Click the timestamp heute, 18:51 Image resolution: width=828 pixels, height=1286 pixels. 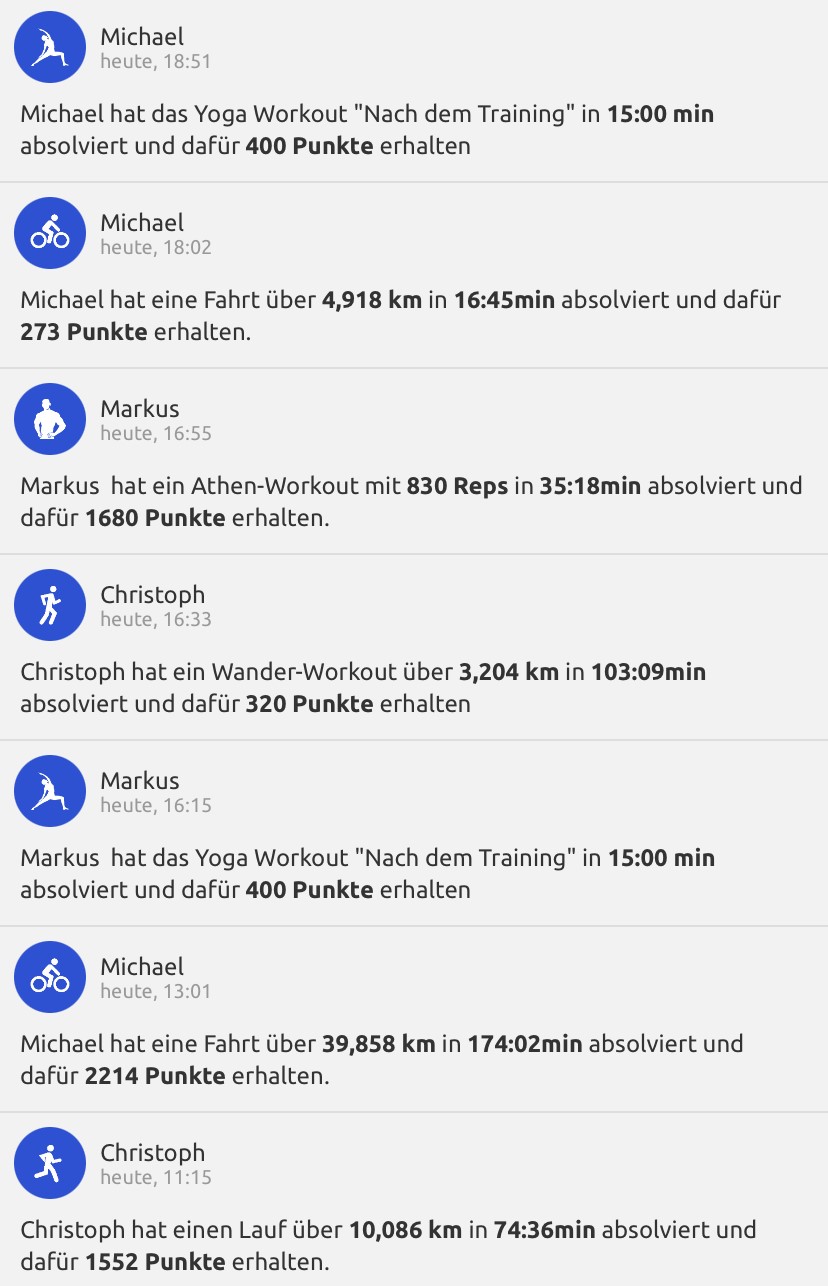[x=157, y=60]
